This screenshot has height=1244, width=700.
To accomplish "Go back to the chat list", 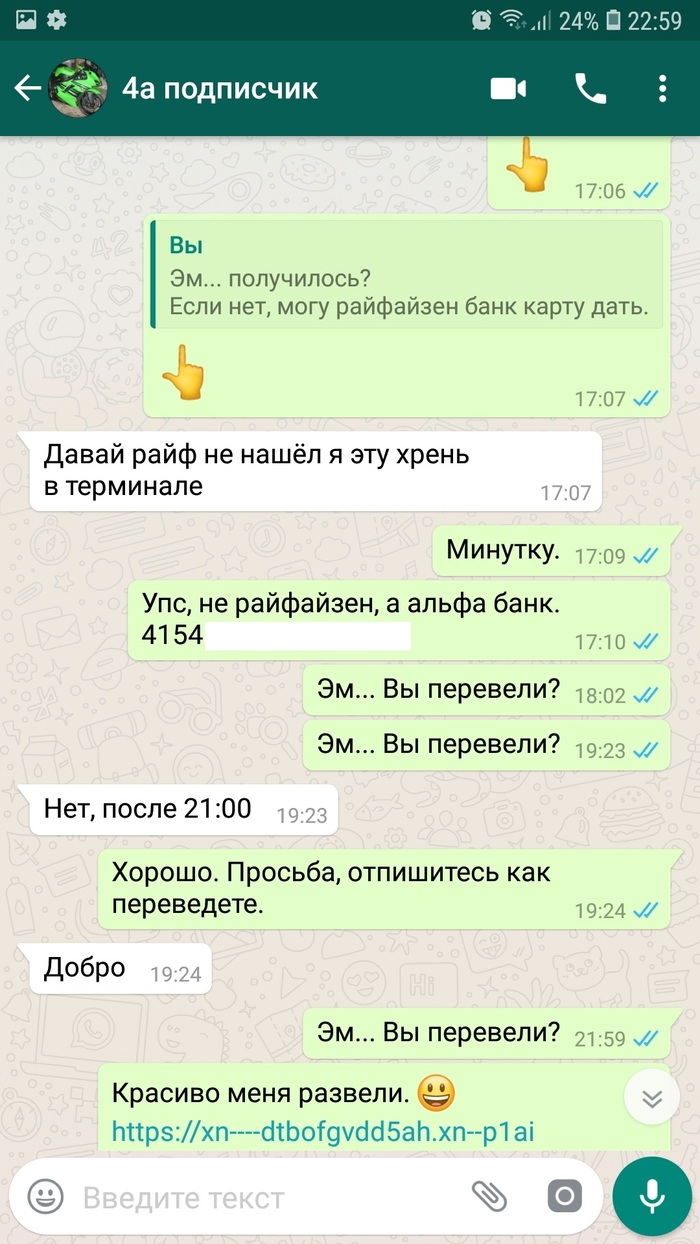I will pos(27,89).
